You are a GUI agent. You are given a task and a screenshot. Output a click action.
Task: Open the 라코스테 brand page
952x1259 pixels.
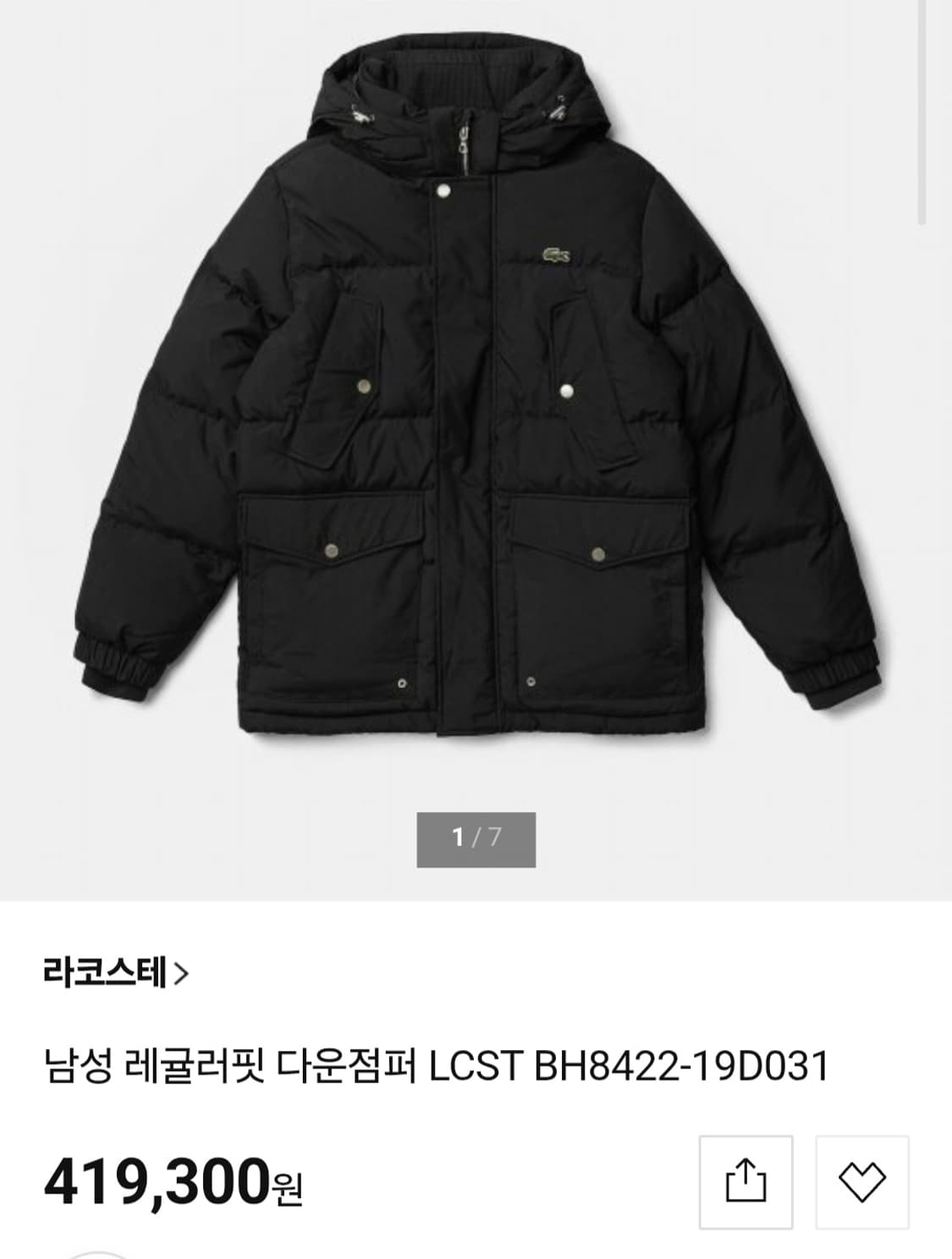coord(114,974)
